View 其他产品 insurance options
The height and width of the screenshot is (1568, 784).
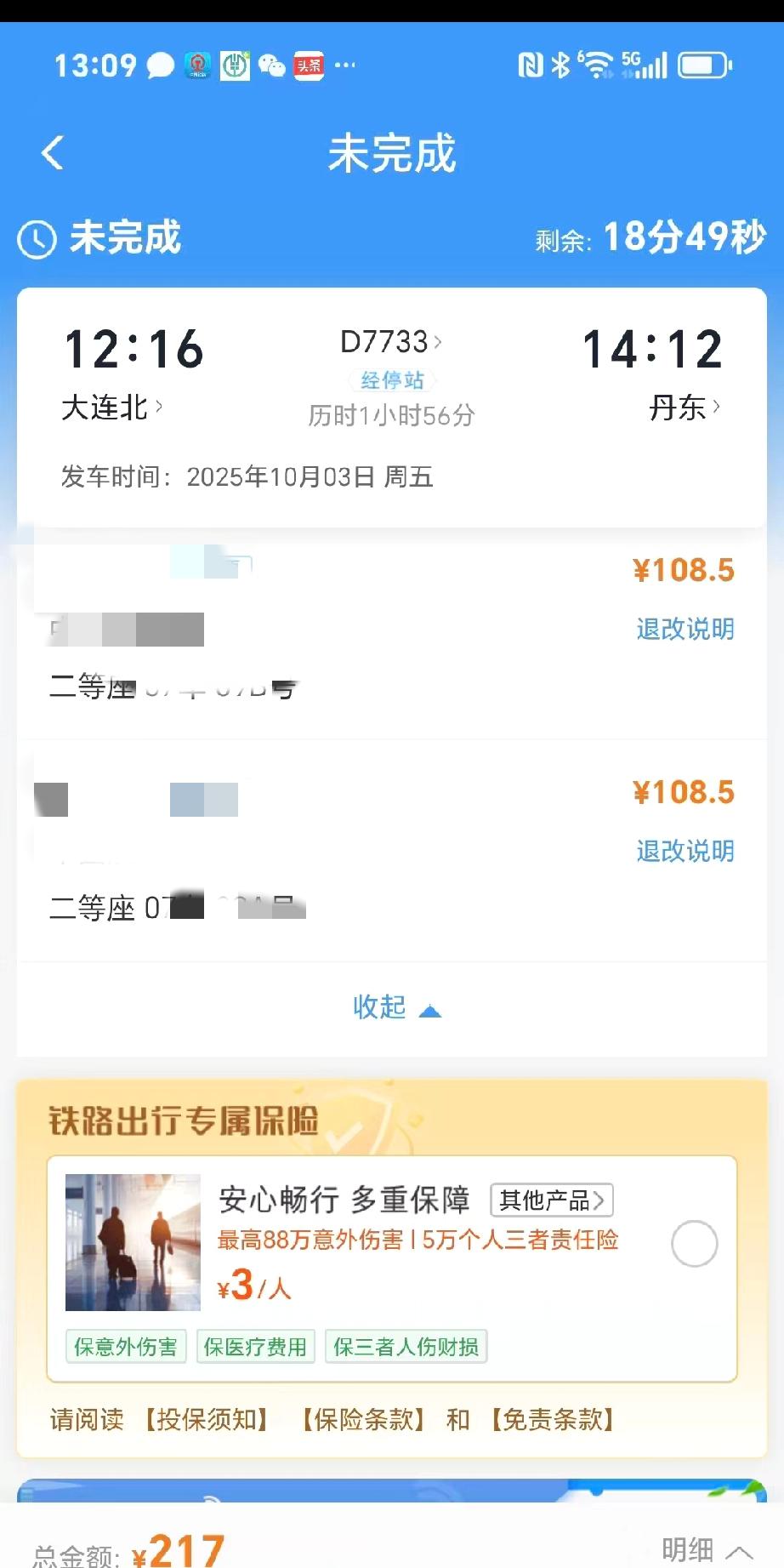coord(551,1200)
